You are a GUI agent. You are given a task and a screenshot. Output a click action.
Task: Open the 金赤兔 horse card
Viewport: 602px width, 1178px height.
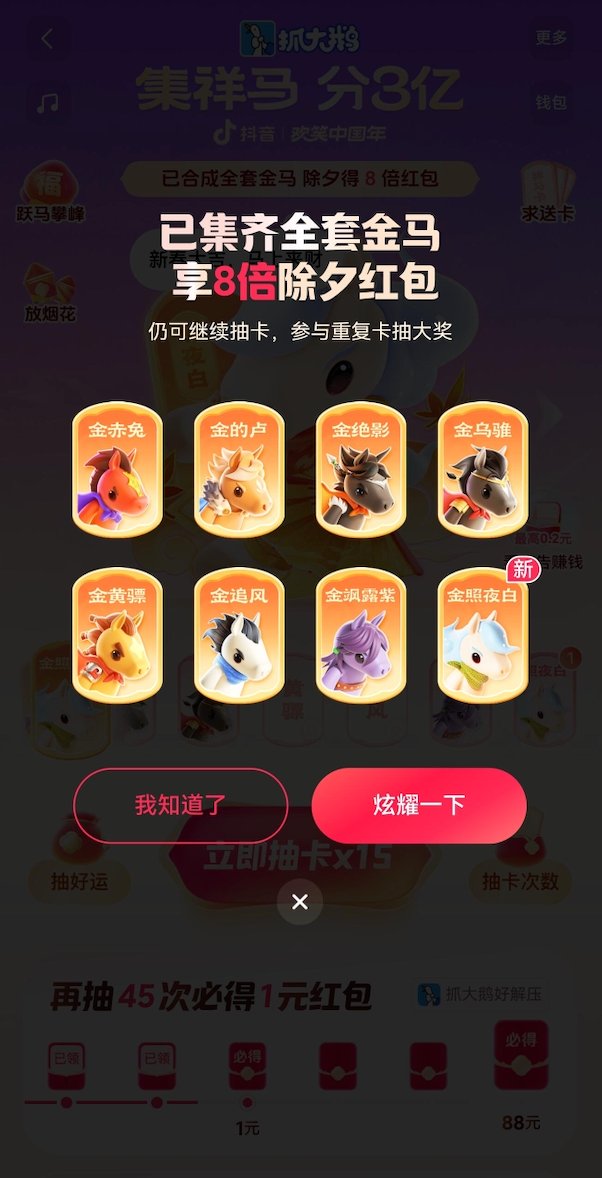pos(117,470)
